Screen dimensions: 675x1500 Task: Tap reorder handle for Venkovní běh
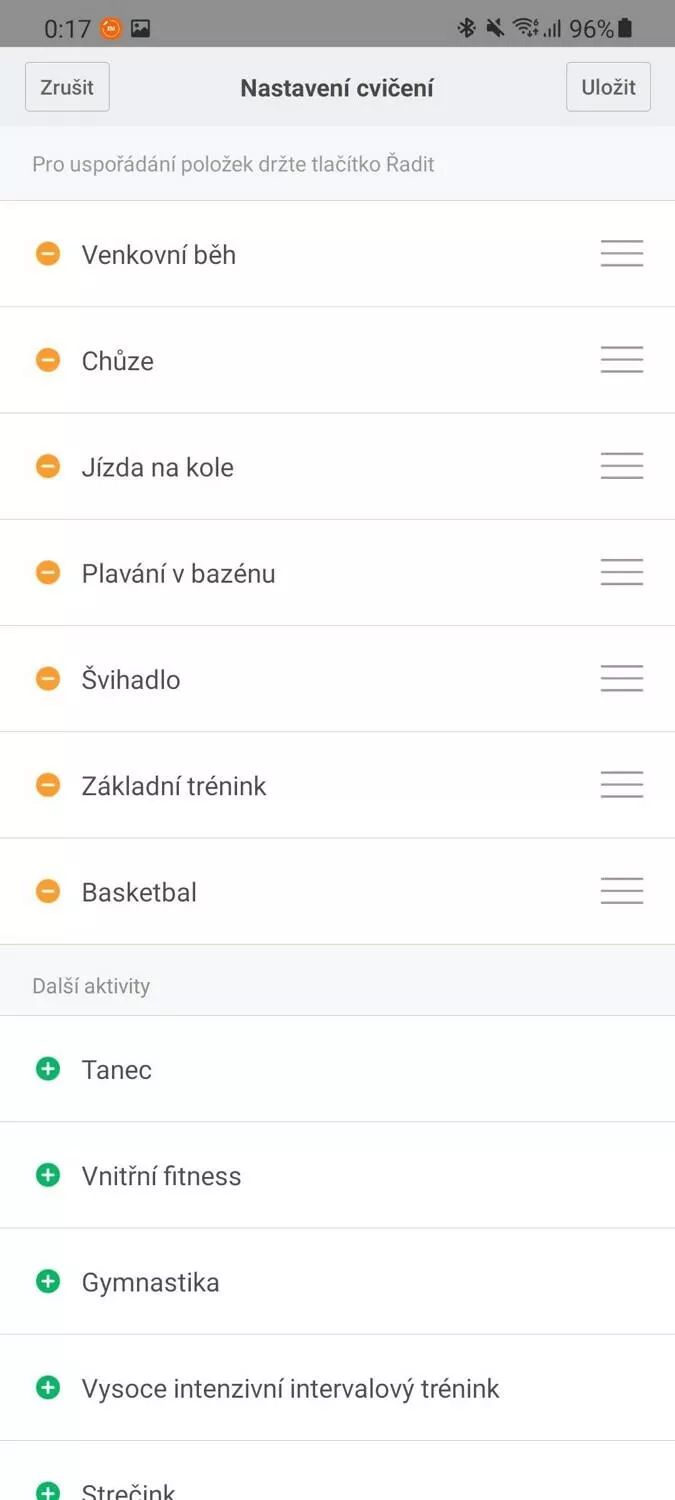(622, 254)
